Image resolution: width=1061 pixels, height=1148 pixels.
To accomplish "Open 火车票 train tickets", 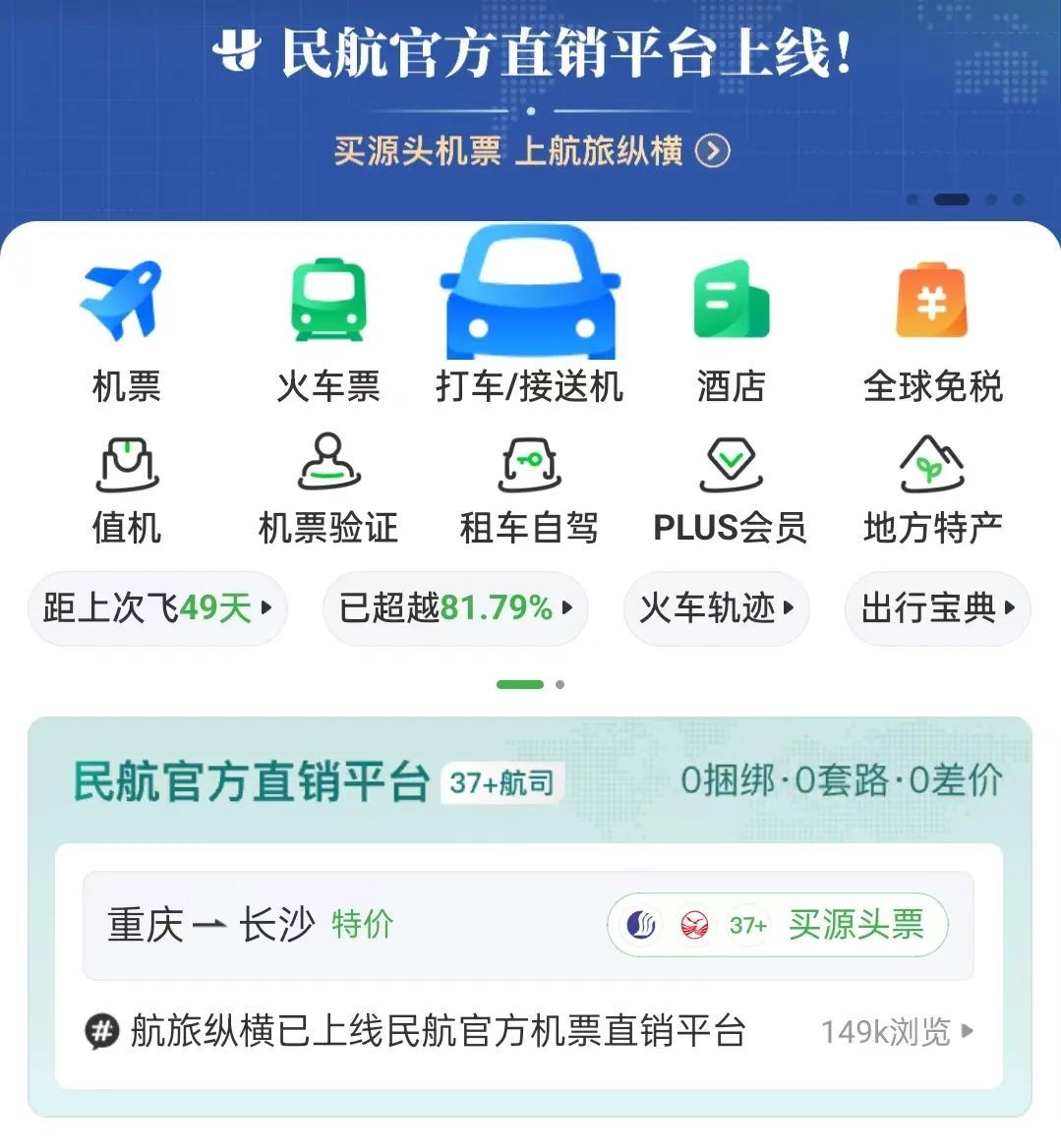I will 327,330.
